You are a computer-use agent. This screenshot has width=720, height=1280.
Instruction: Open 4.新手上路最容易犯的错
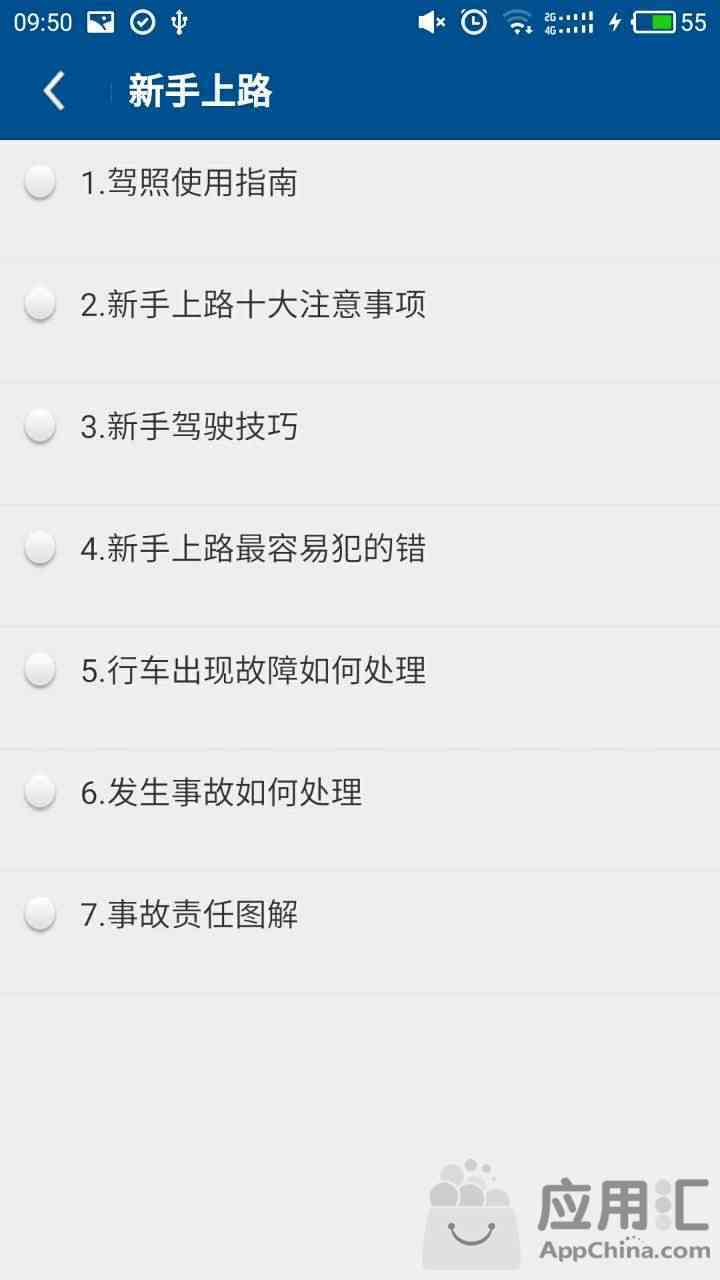pyautogui.click(x=360, y=565)
